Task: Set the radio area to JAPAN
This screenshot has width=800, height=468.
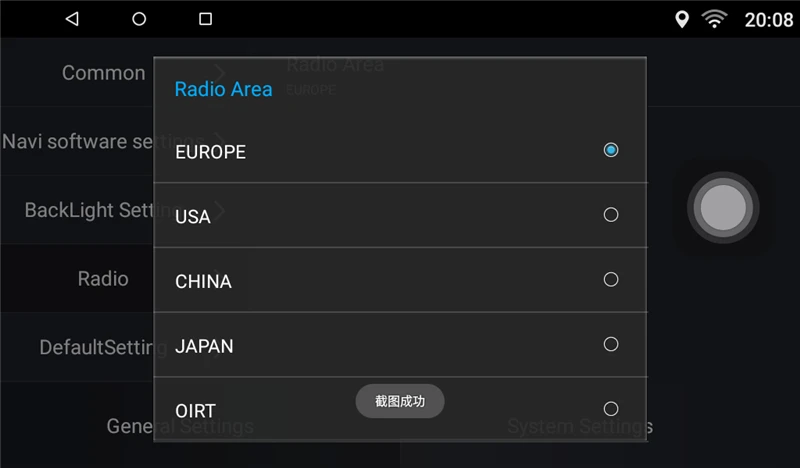Action: tap(400, 345)
